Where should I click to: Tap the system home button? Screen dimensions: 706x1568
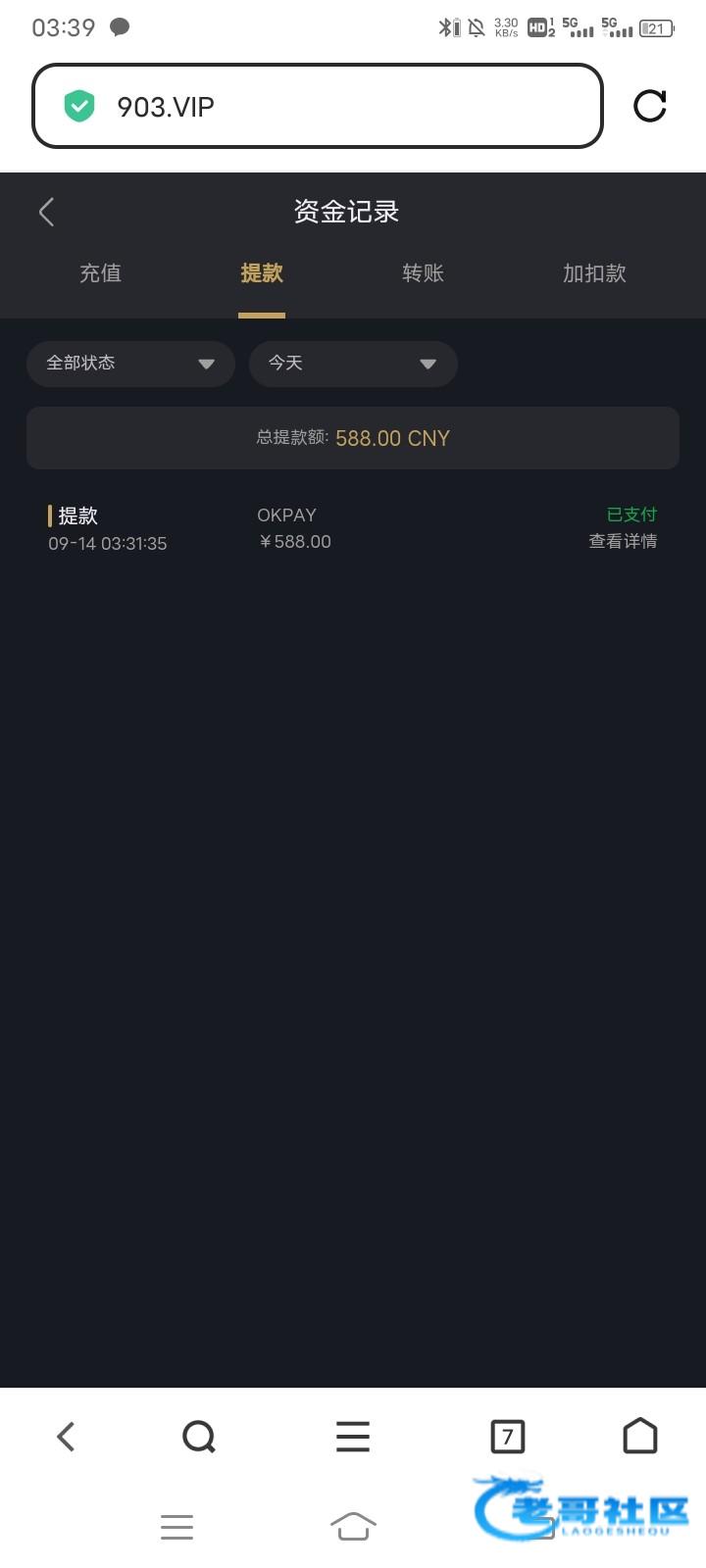coord(353,1526)
